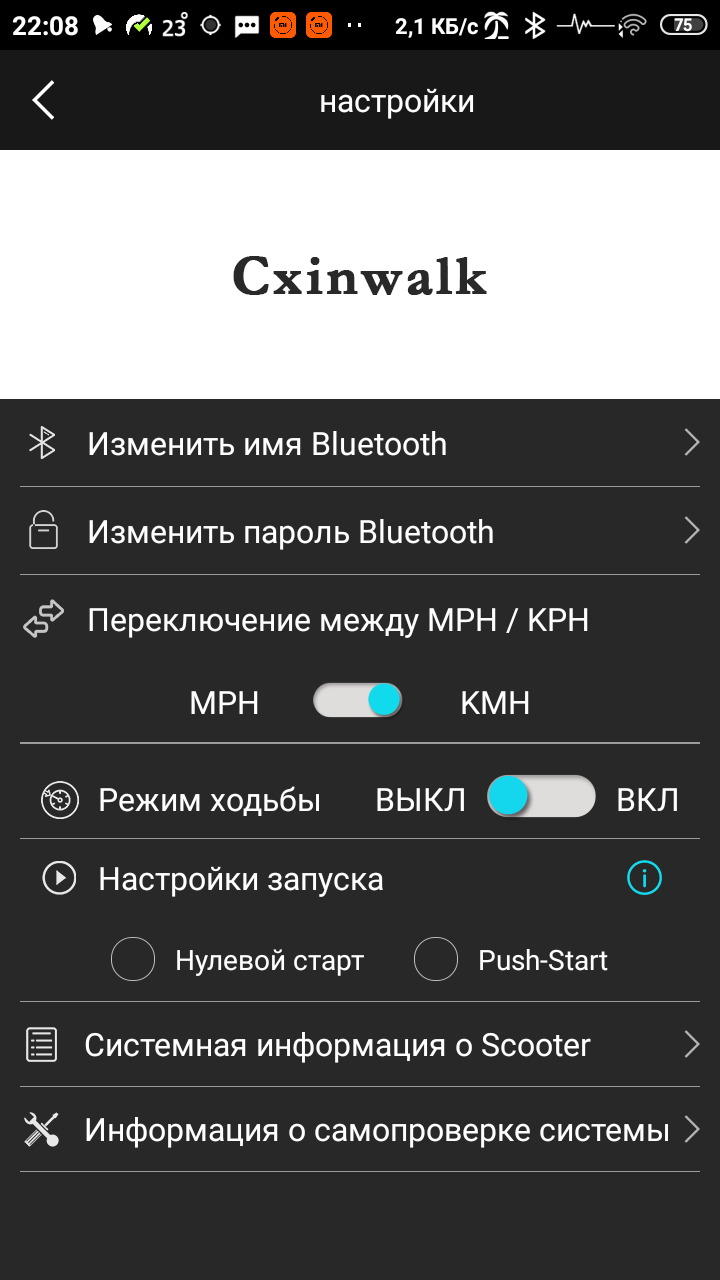Open Информация о самопроверке системы
This screenshot has width=720, height=1280.
pos(360,1130)
